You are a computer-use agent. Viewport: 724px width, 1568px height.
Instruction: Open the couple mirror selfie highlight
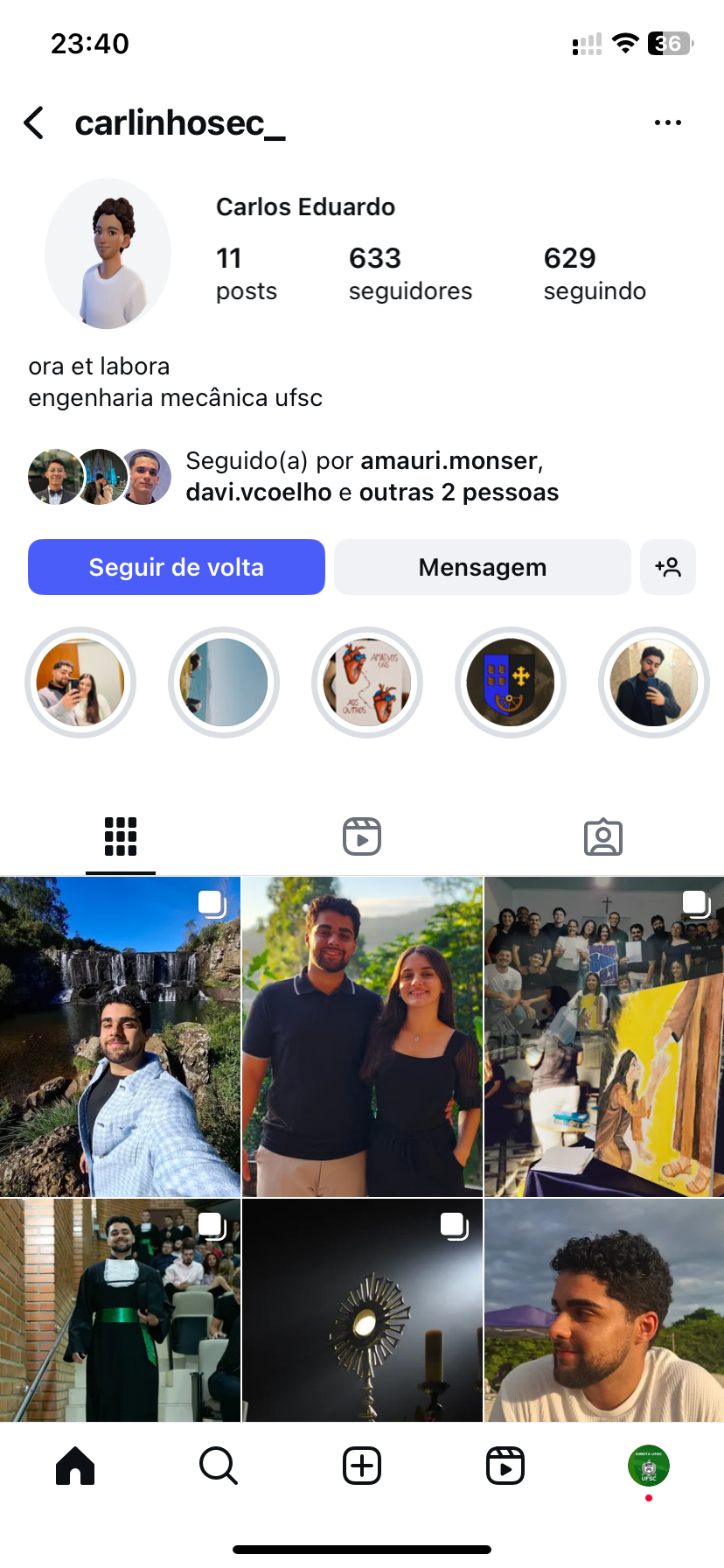(x=80, y=682)
